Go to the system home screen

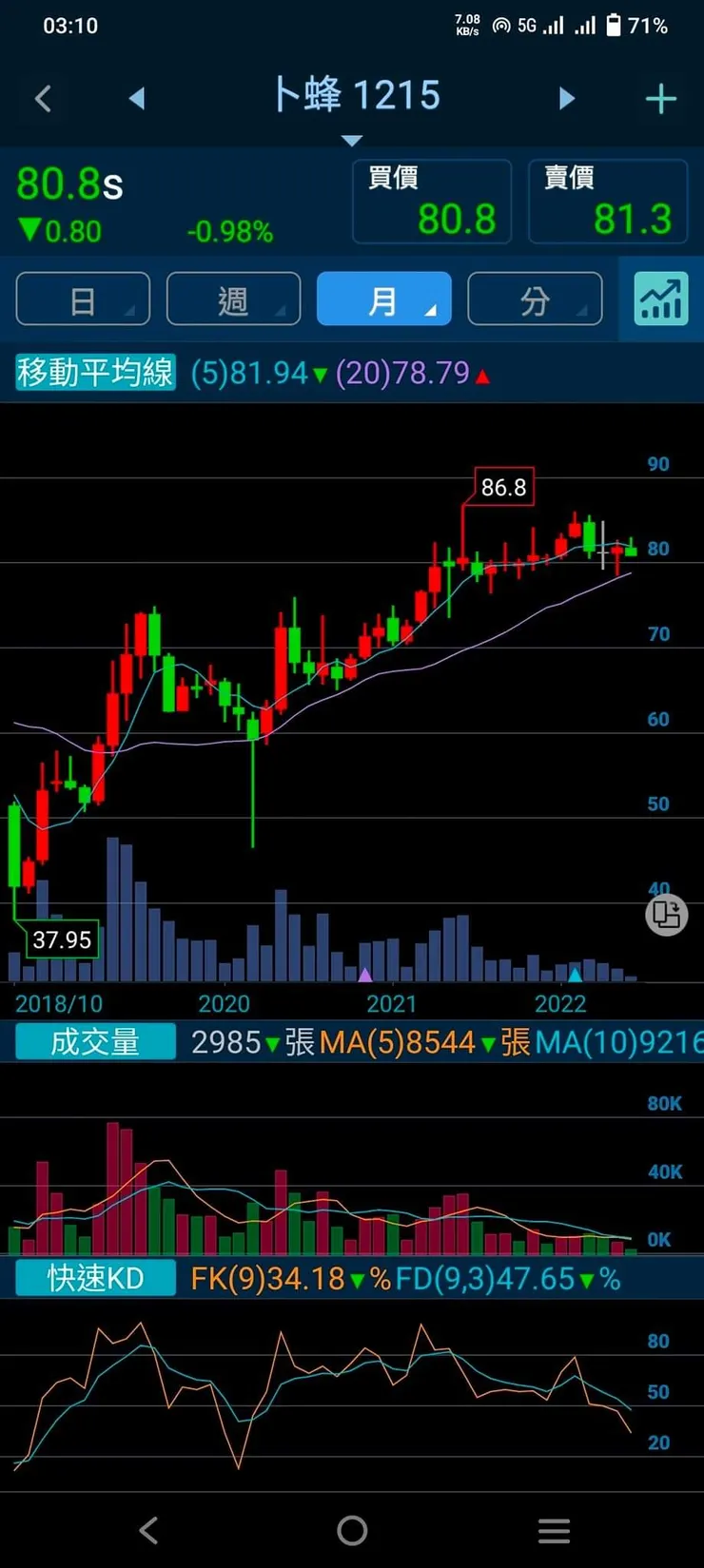[x=352, y=1530]
